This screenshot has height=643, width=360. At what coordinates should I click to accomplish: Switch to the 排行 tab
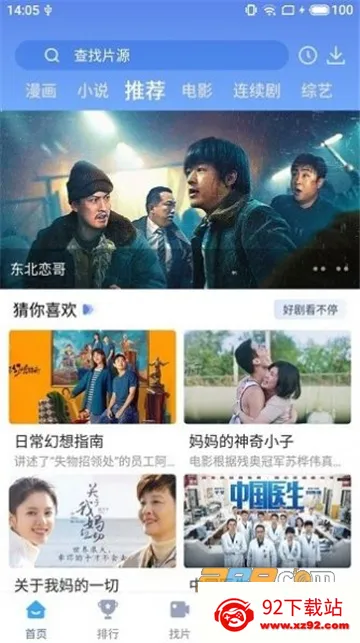point(108,619)
